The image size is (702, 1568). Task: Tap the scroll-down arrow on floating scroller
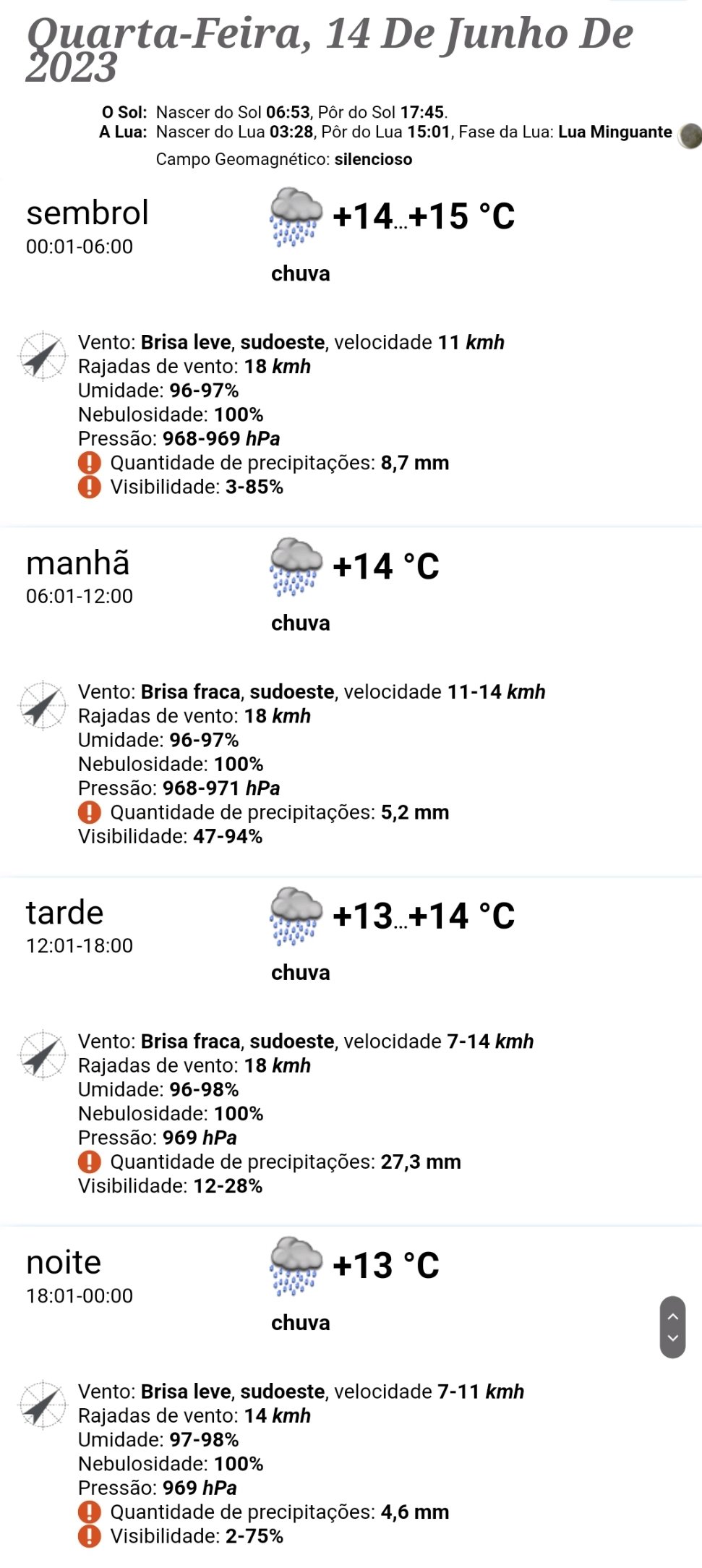point(672,1338)
